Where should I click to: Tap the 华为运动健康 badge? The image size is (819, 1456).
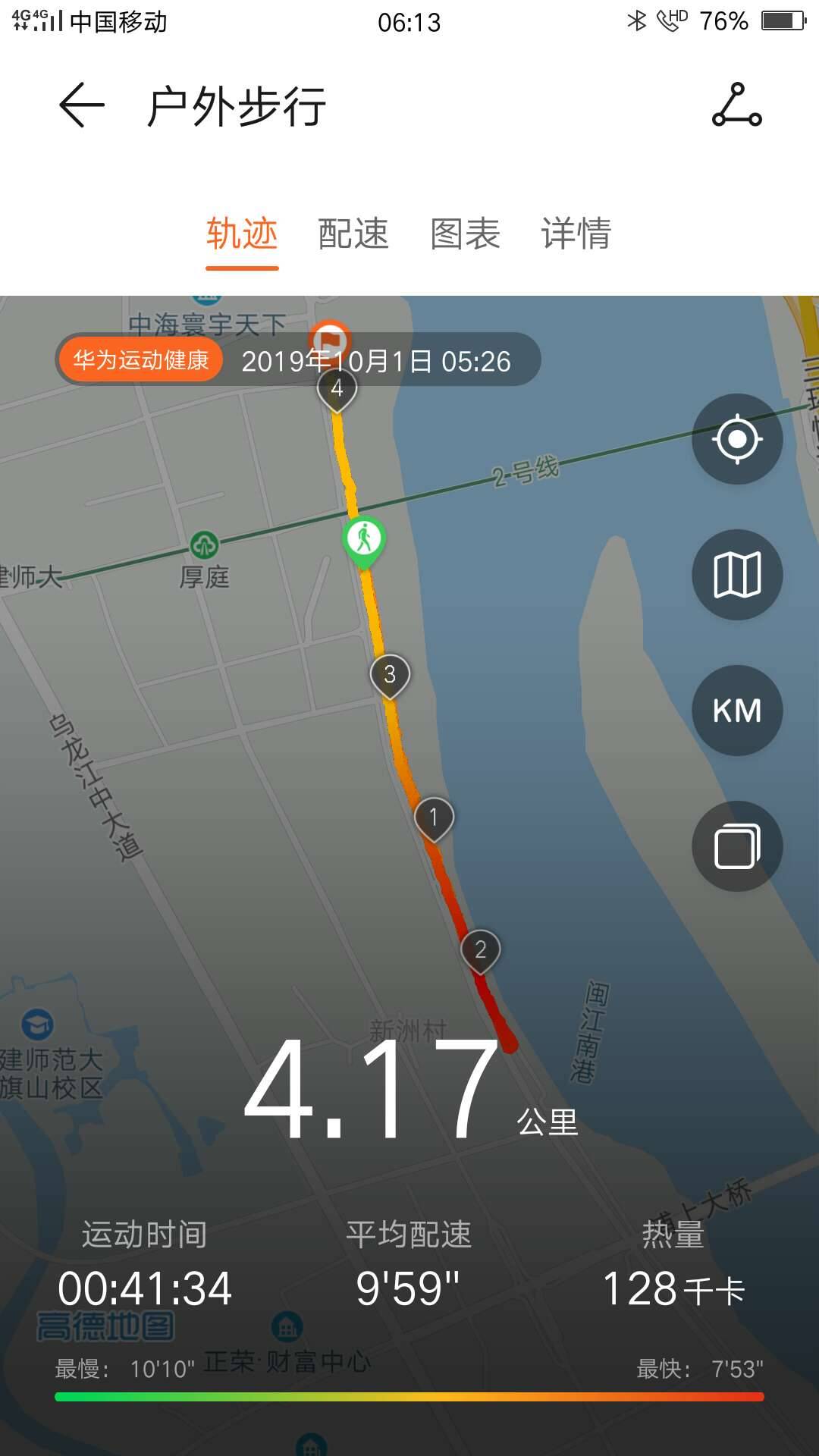tap(140, 362)
